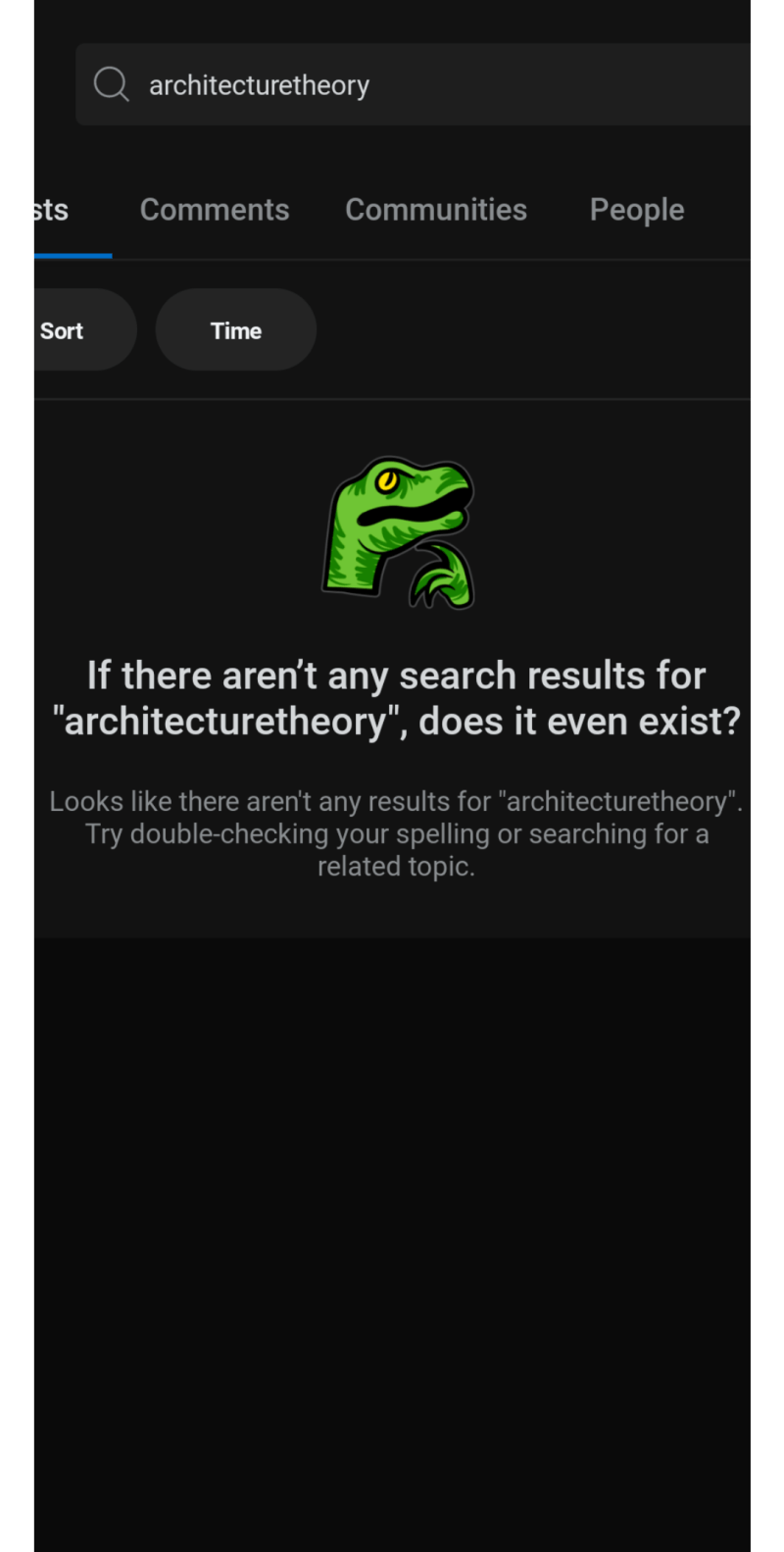Switch to the Communities tab
Screen dimensions: 784x1552
(x=436, y=210)
